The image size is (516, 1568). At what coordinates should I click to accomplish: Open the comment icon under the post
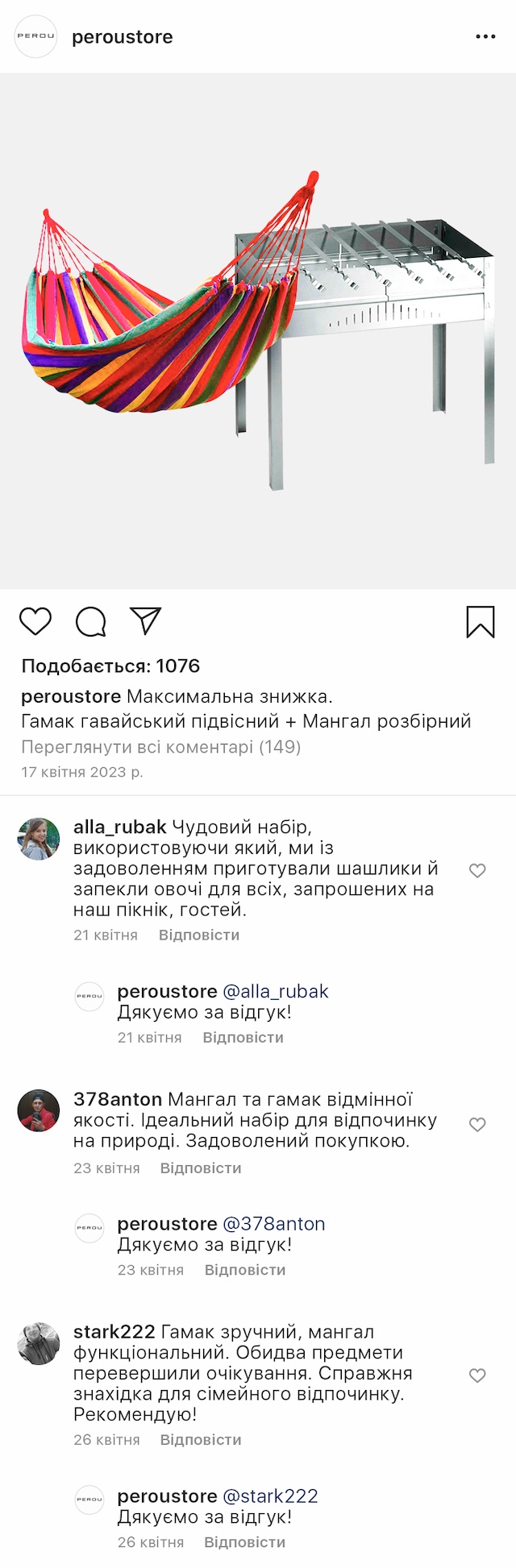coord(90,622)
